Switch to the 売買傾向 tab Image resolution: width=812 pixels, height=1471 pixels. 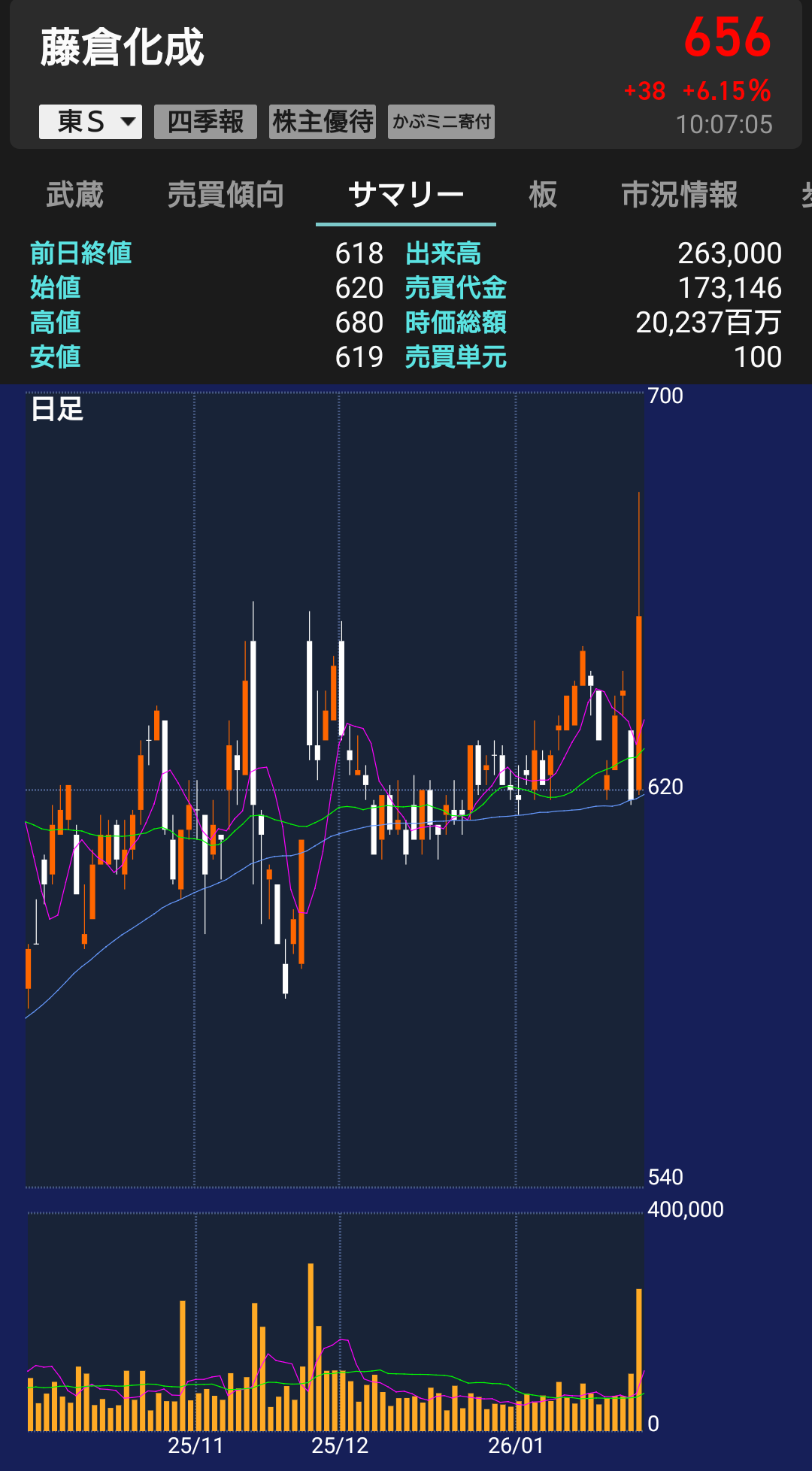(x=226, y=195)
